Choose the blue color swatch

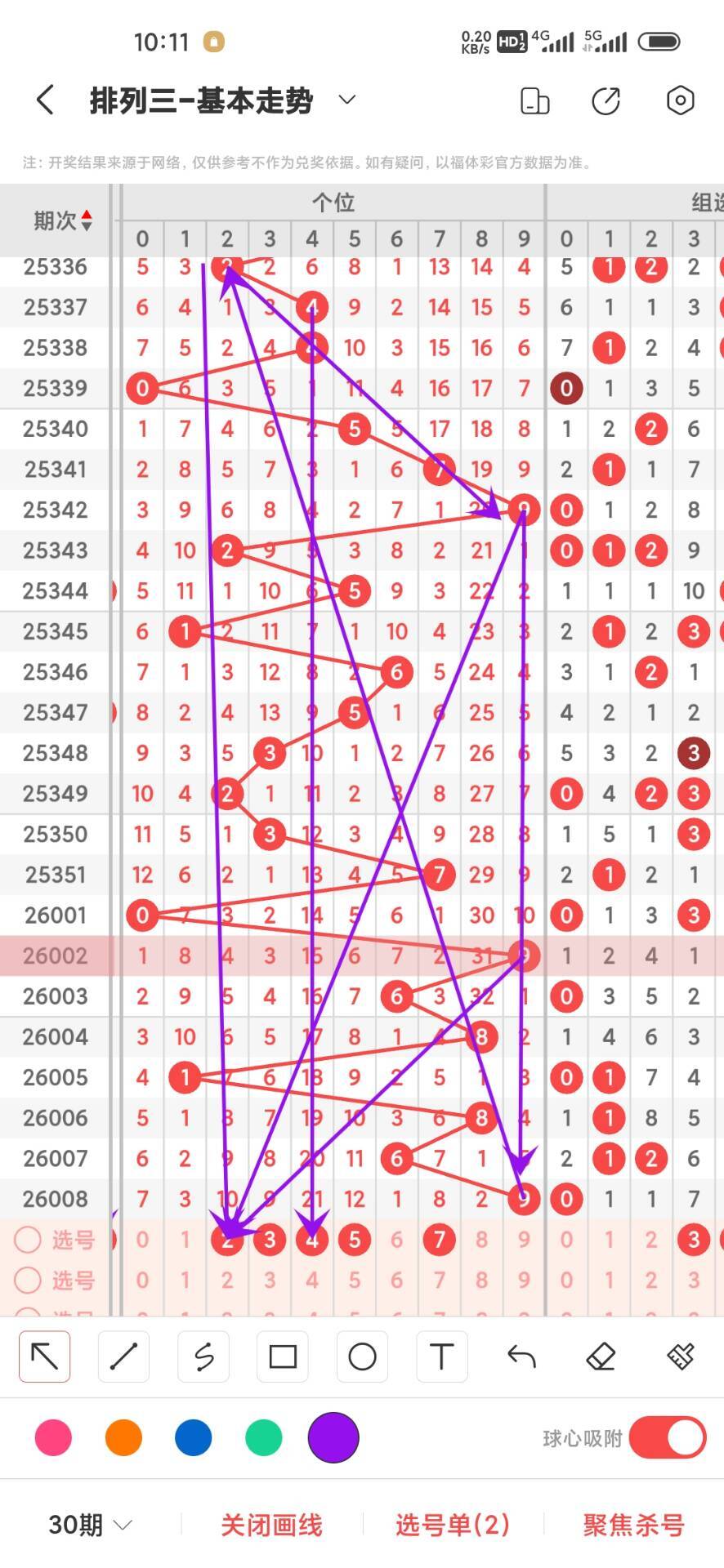click(x=193, y=1437)
